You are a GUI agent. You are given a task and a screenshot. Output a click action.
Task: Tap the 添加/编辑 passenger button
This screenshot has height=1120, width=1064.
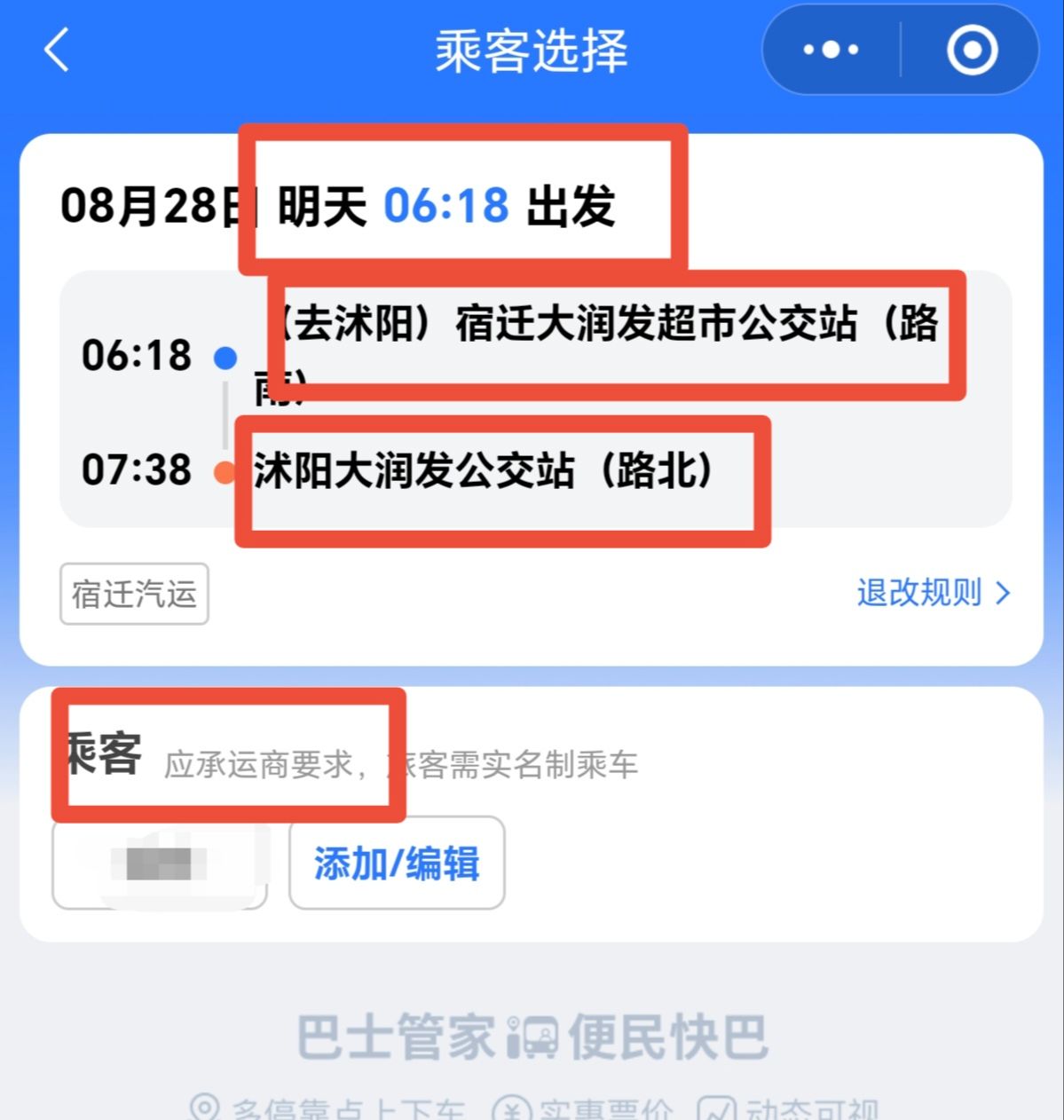pos(397,864)
